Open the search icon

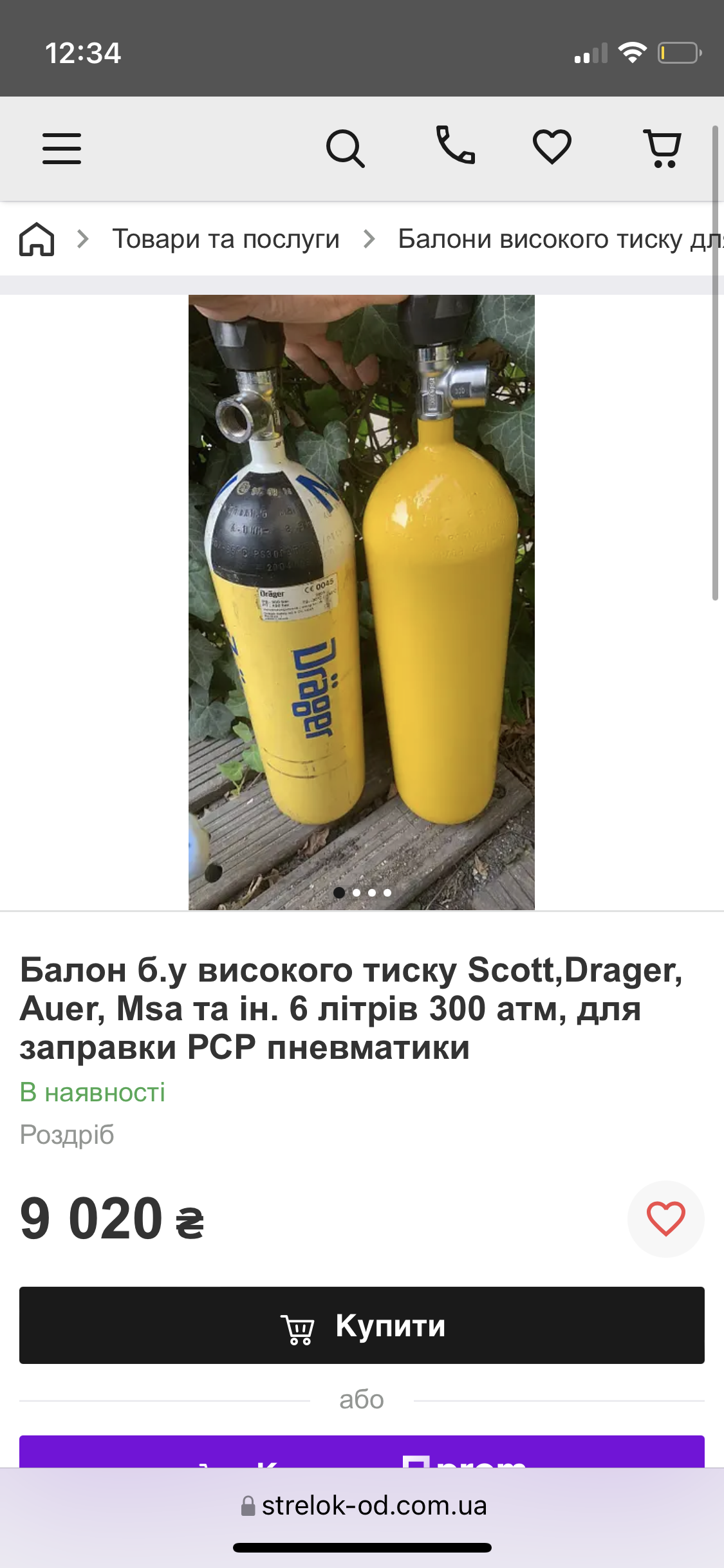346,149
